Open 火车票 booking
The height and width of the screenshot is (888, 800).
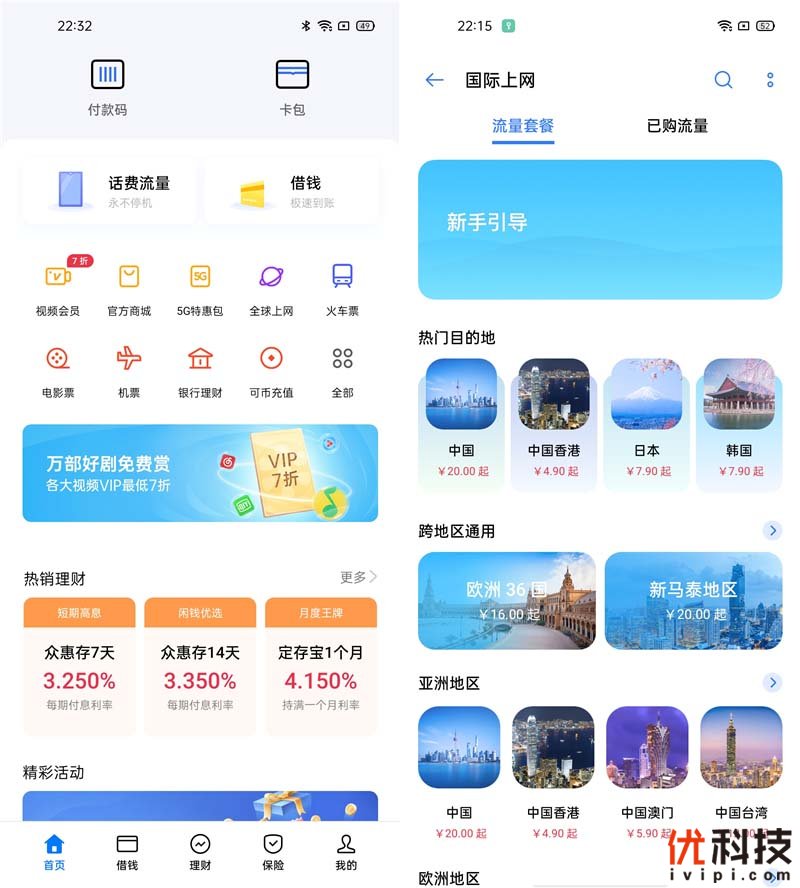[x=342, y=289]
